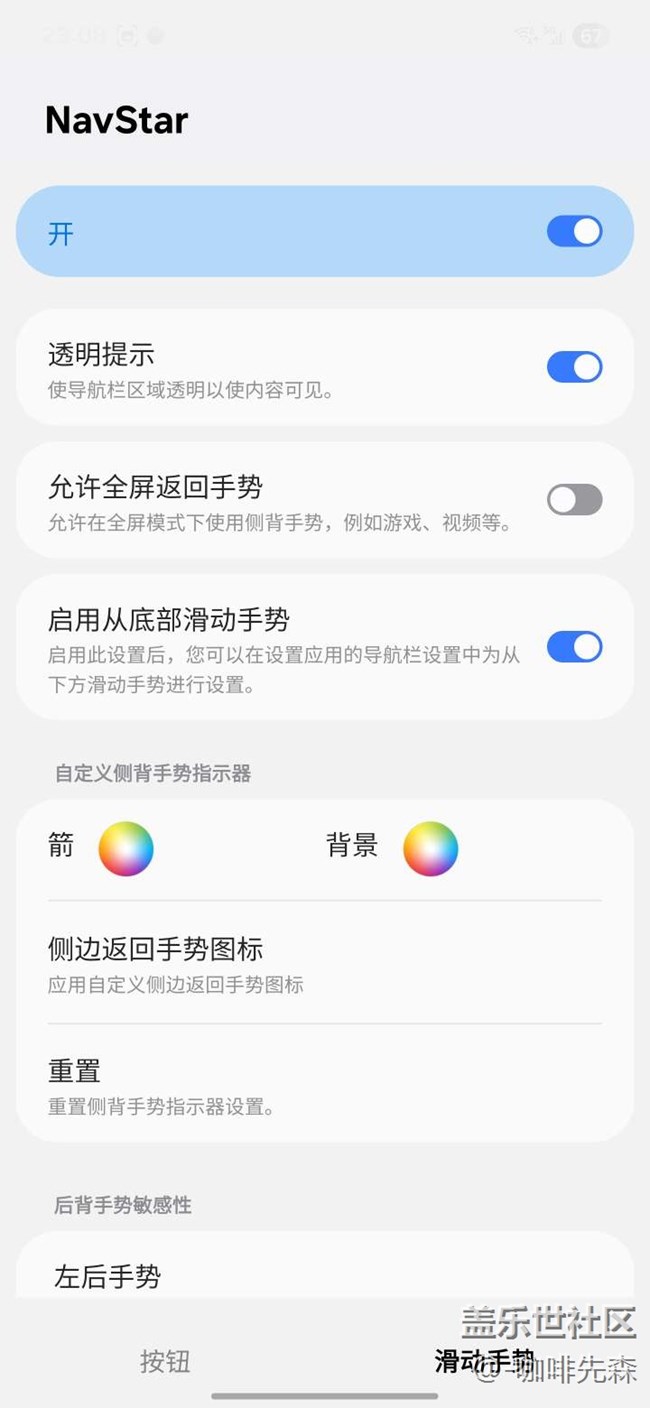
Task: Toggle off 启用从底部滑动手势
Action: 574,647
